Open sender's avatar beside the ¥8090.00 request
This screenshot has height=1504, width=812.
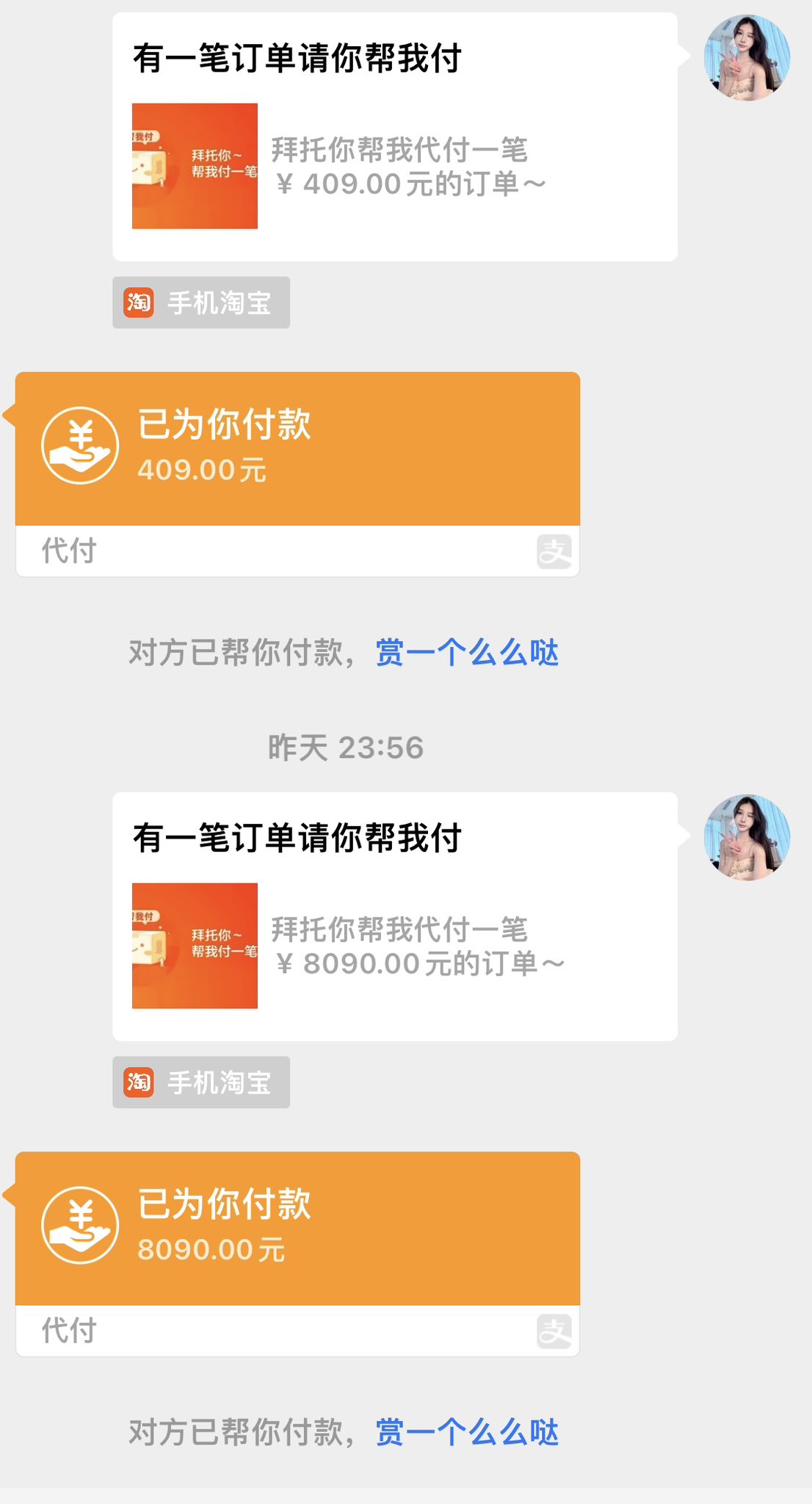747,837
